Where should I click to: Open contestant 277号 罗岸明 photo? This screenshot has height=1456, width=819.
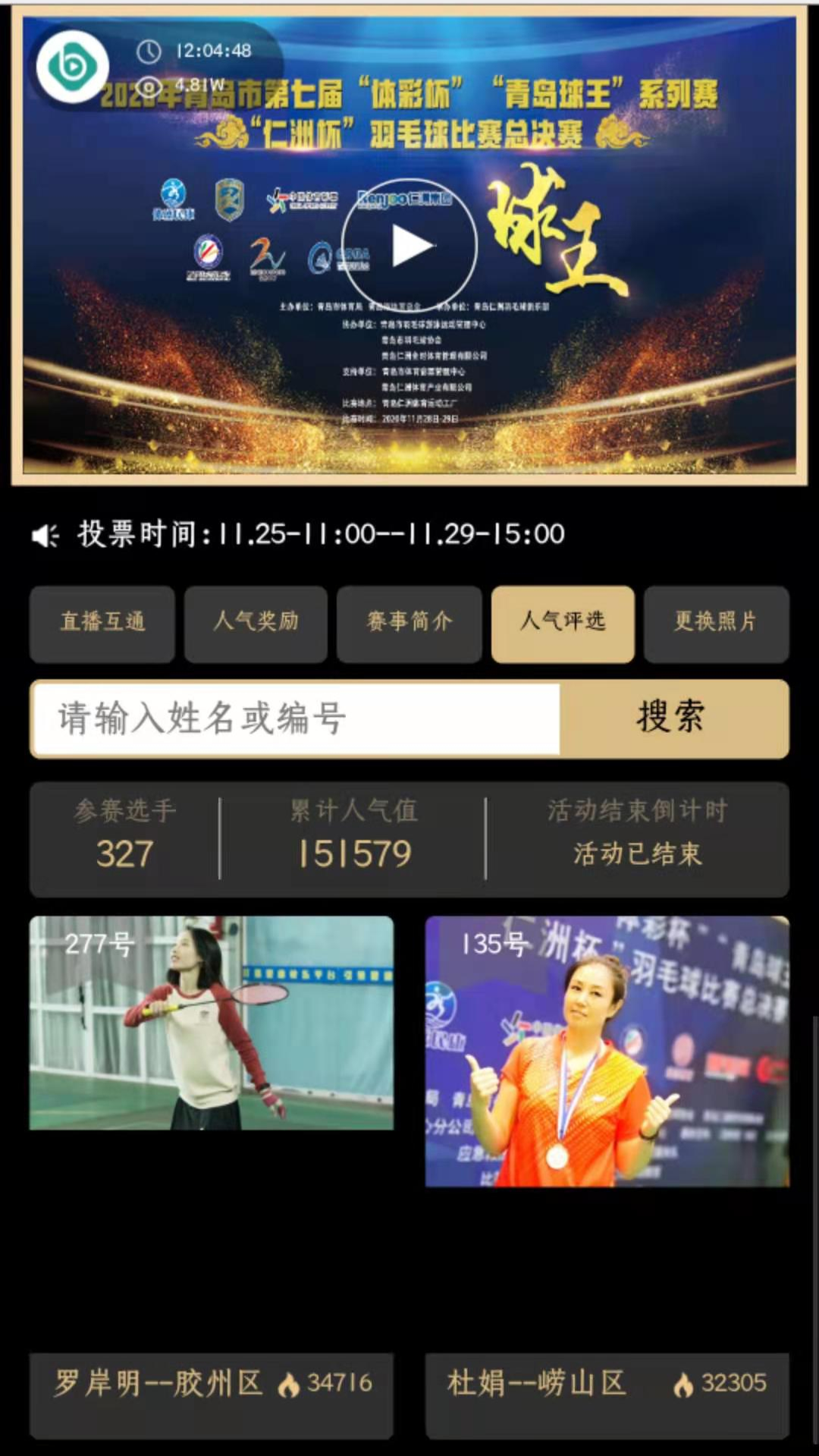[211, 1022]
